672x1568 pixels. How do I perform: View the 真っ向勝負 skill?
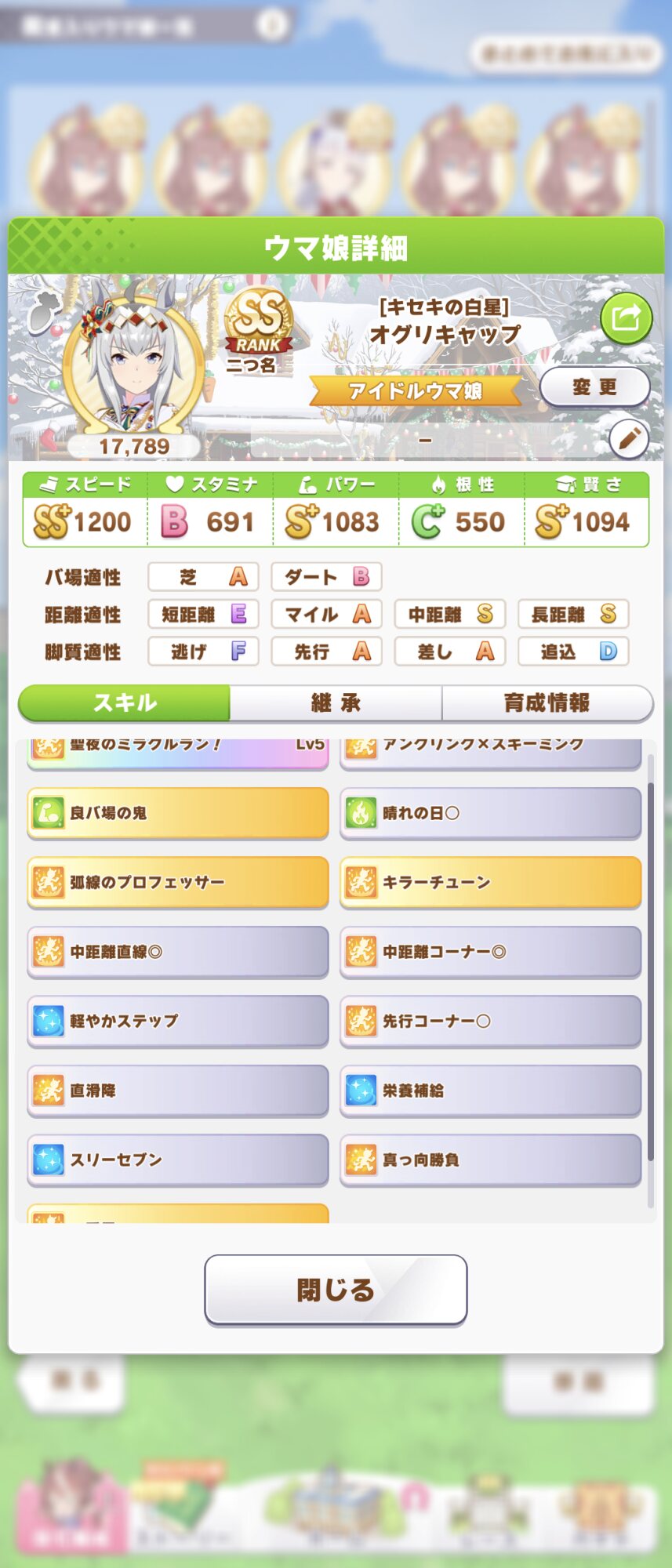[490, 1160]
